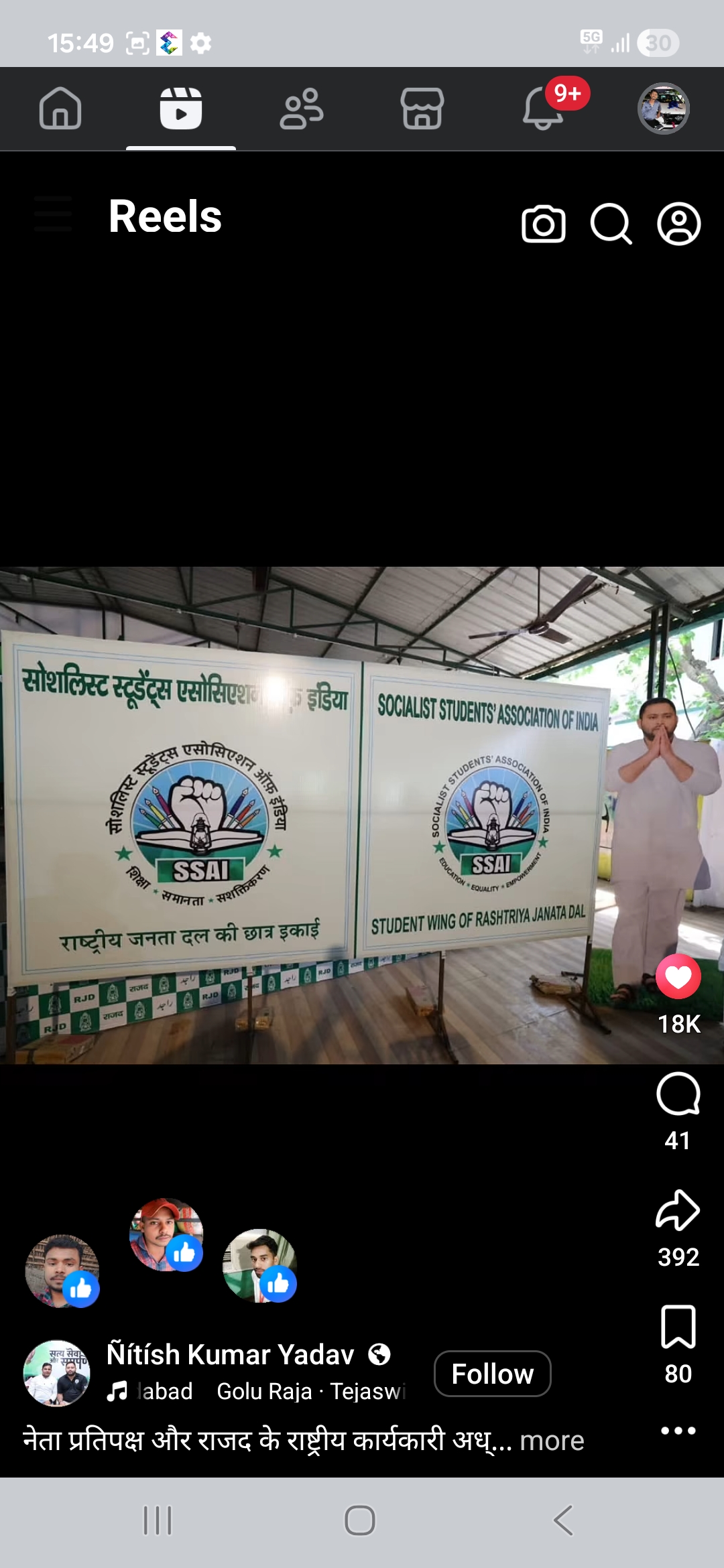This screenshot has height=1568, width=724.
Task: Follow Ñítísh Kumar Yadav
Action: (x=492, y=1374)
